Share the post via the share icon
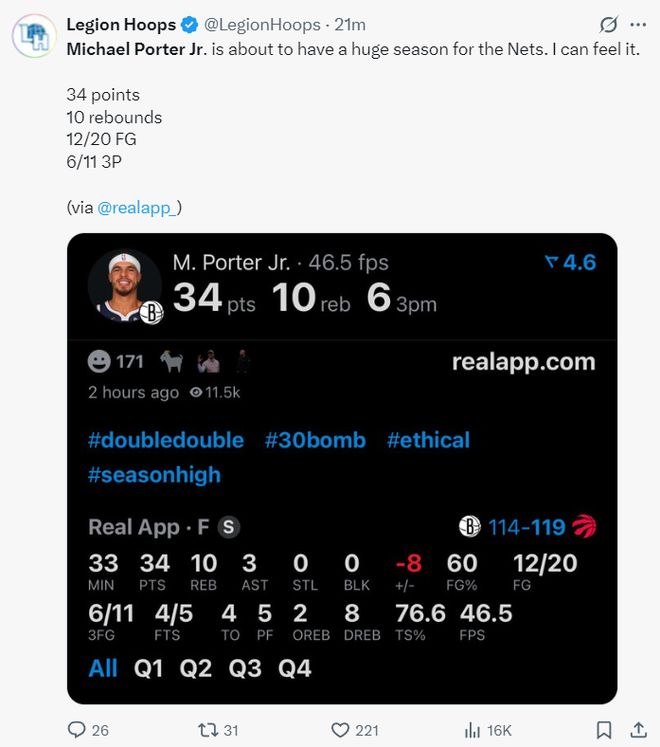The image size is (660, 747). point(637,730)
